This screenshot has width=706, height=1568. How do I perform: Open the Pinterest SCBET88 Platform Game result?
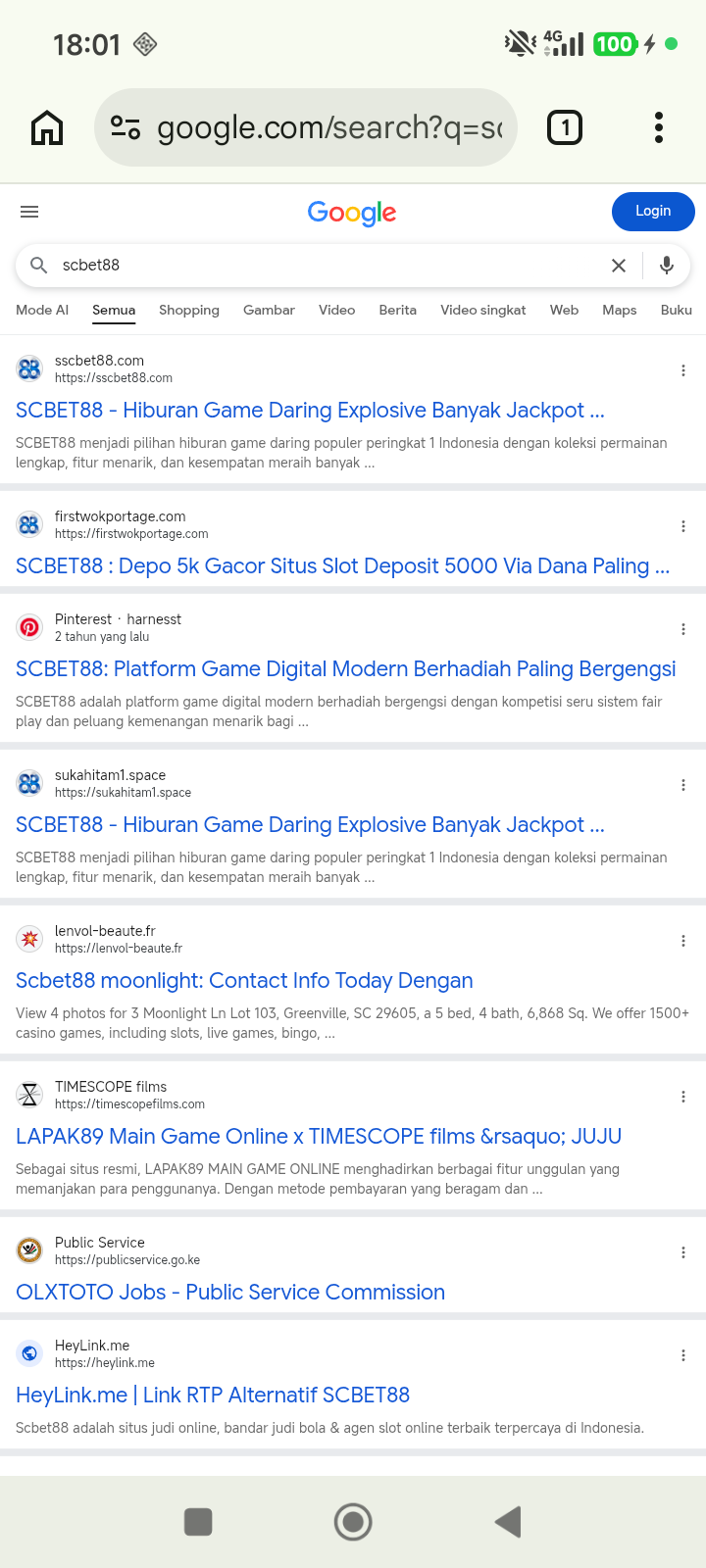click(346, 669)
